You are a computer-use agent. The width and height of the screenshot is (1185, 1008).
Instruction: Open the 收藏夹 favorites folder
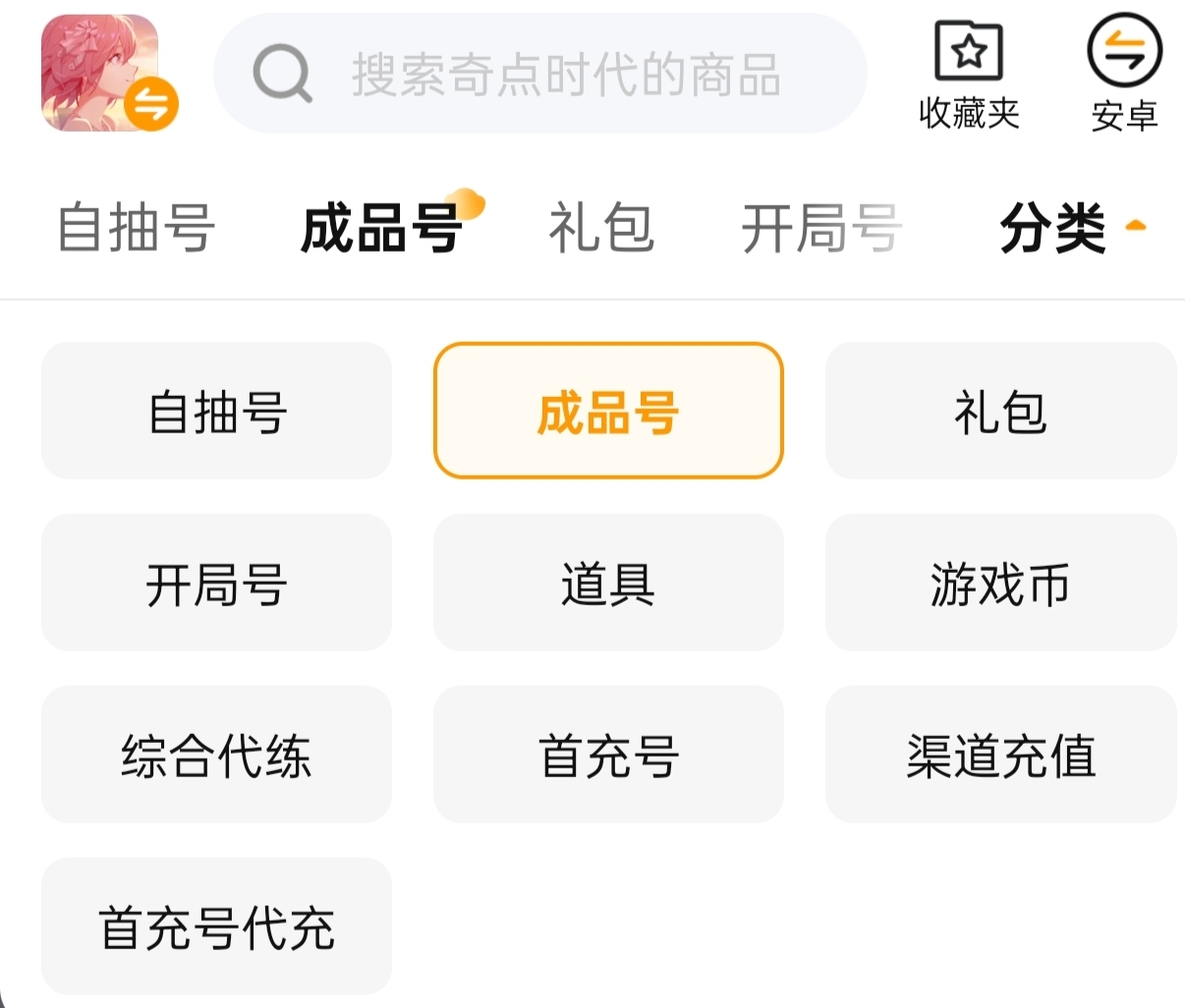pos(969,74)
